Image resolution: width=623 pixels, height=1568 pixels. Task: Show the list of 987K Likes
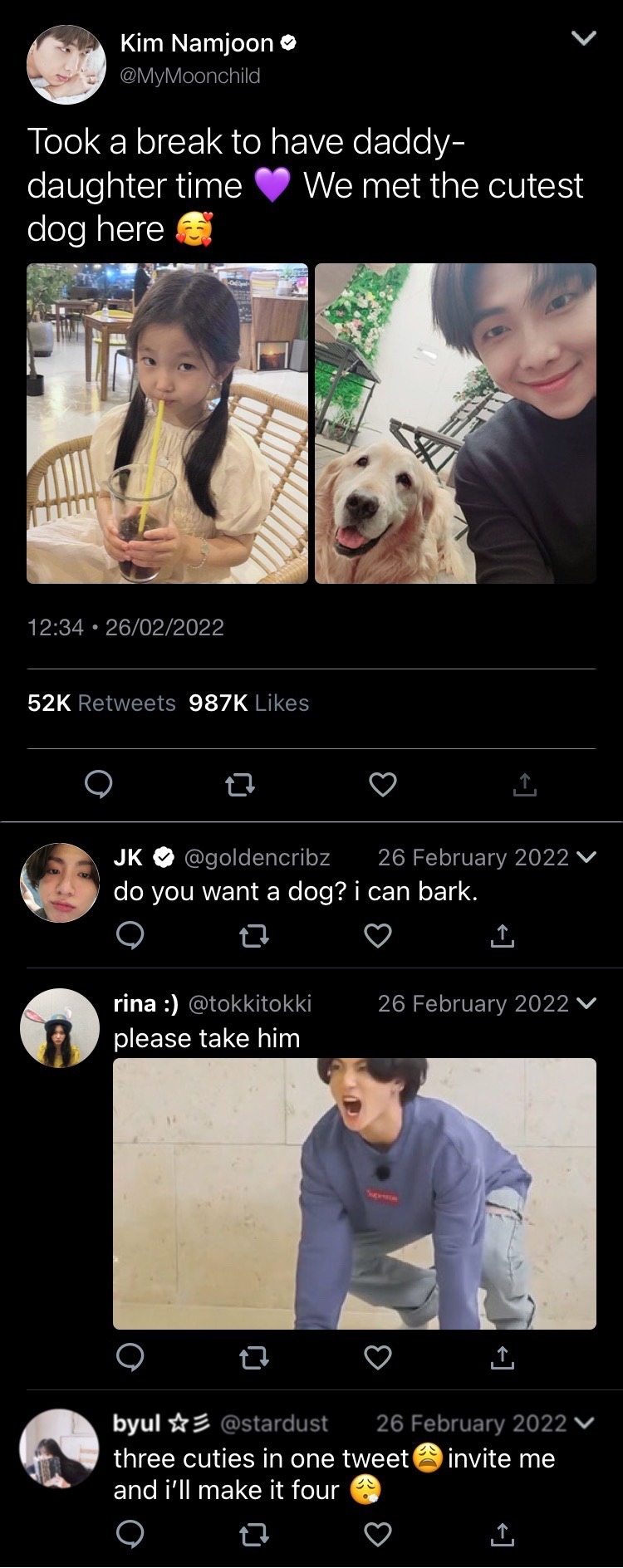pyautogui.click(x=249, y=703)
